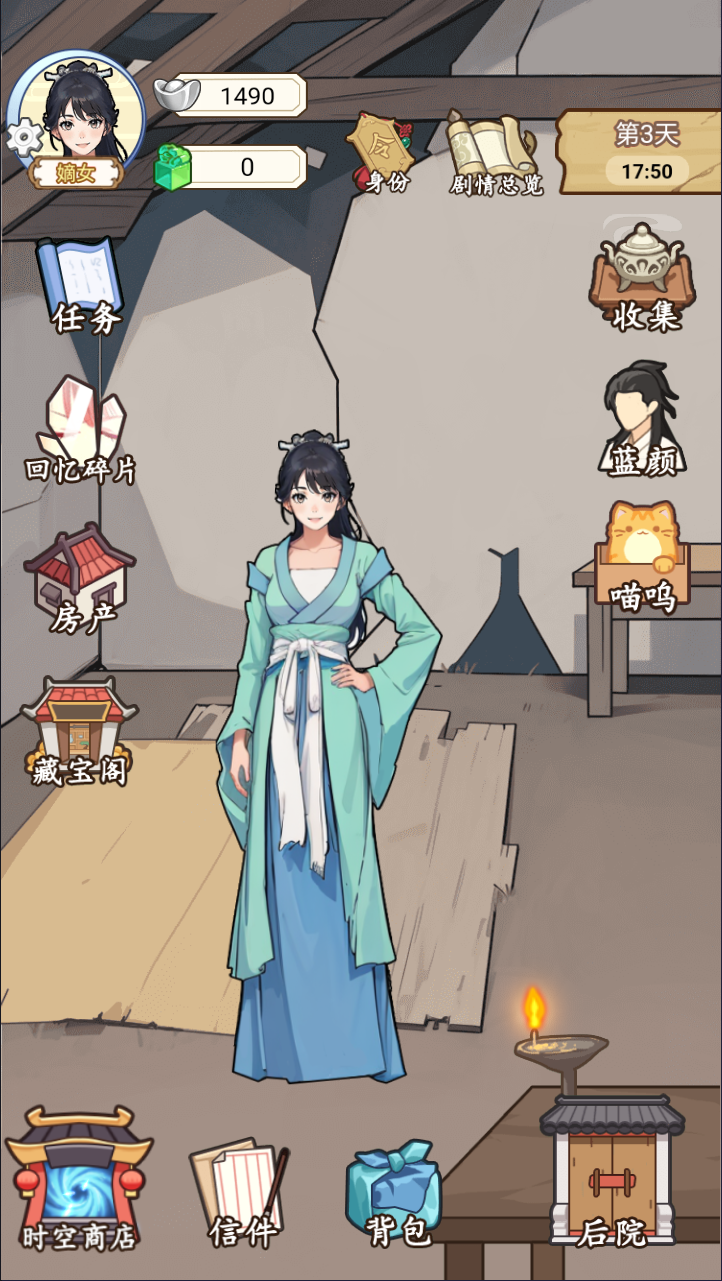The height and width of the screenshot is (1281, 722).
Task: Open the 收集 collection menu
Action: click(644, 274)
